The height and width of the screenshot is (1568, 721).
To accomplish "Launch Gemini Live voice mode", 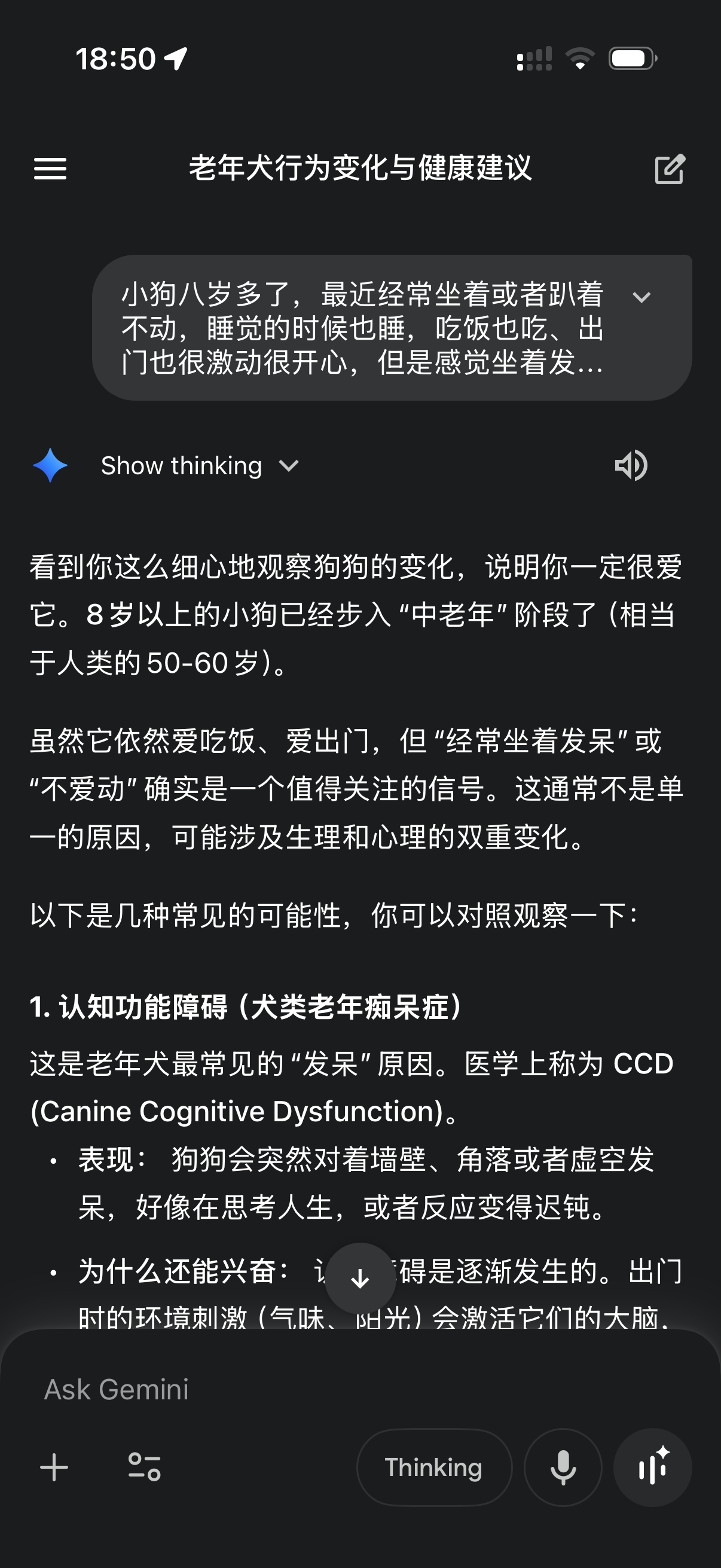I will 652,1467.
